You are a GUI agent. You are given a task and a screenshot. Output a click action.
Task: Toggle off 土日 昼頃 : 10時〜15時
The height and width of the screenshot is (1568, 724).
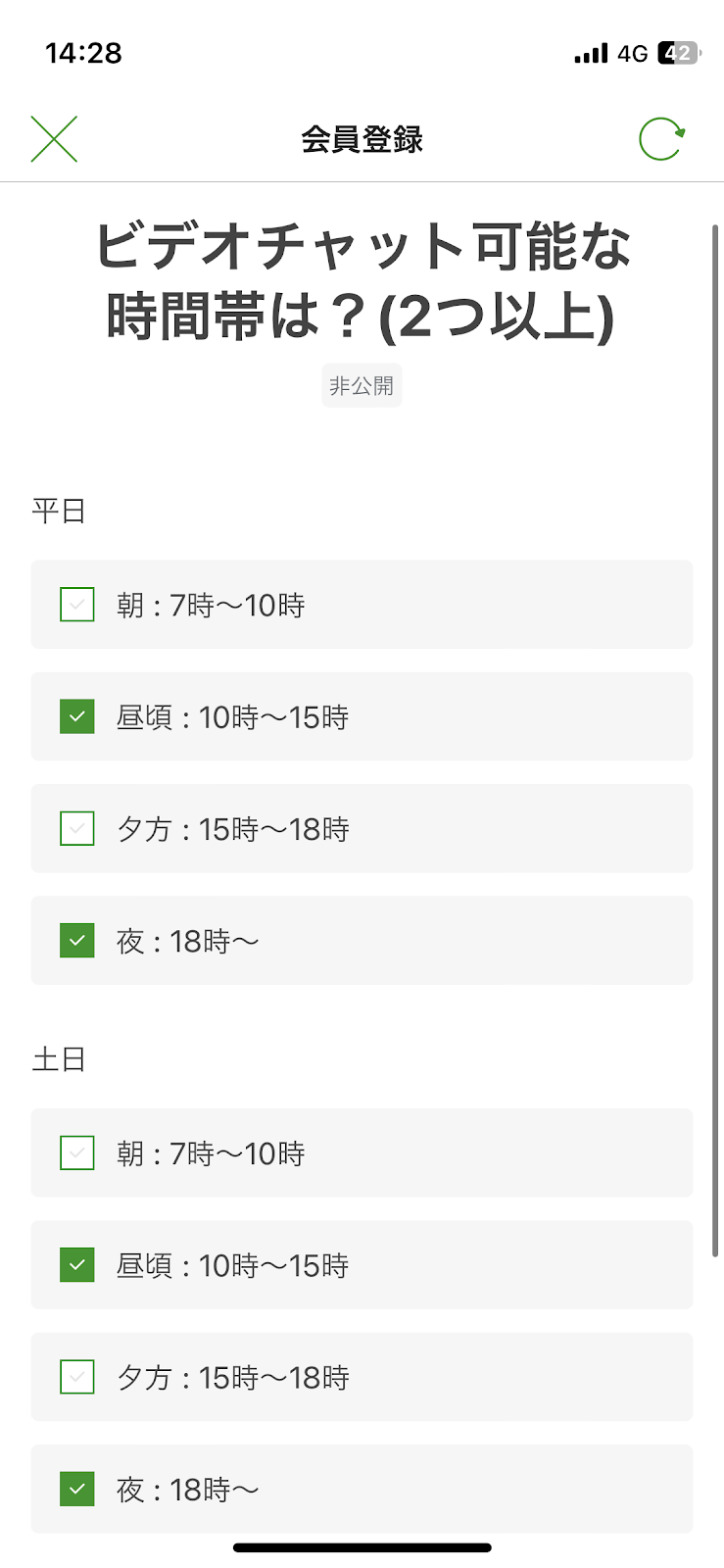point(362,1265)
